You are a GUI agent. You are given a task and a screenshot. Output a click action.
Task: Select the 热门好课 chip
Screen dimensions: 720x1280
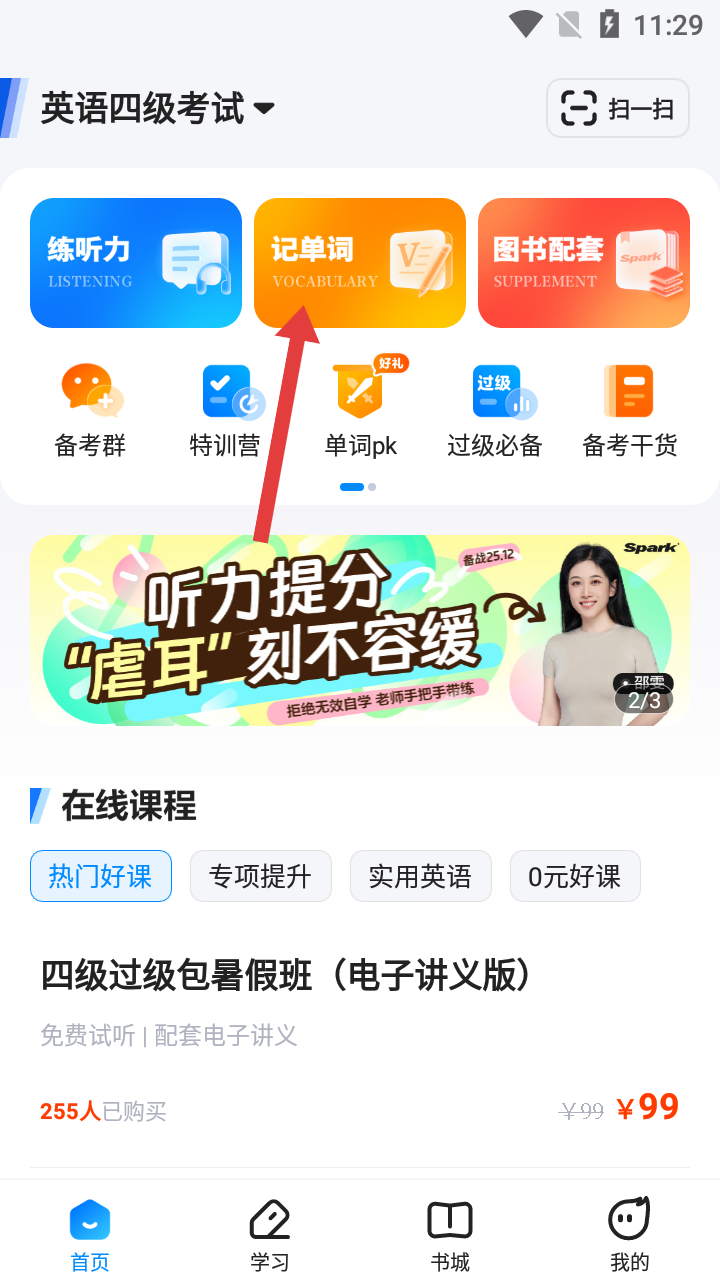pos(101,876)
